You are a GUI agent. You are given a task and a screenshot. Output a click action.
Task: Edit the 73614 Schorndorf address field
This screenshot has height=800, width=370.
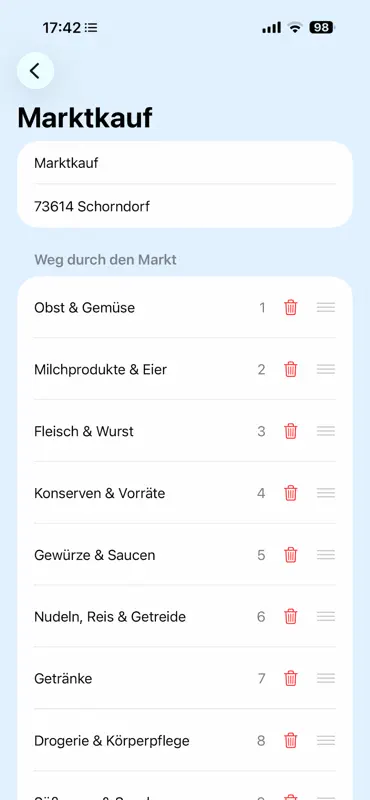coord(185,206)
